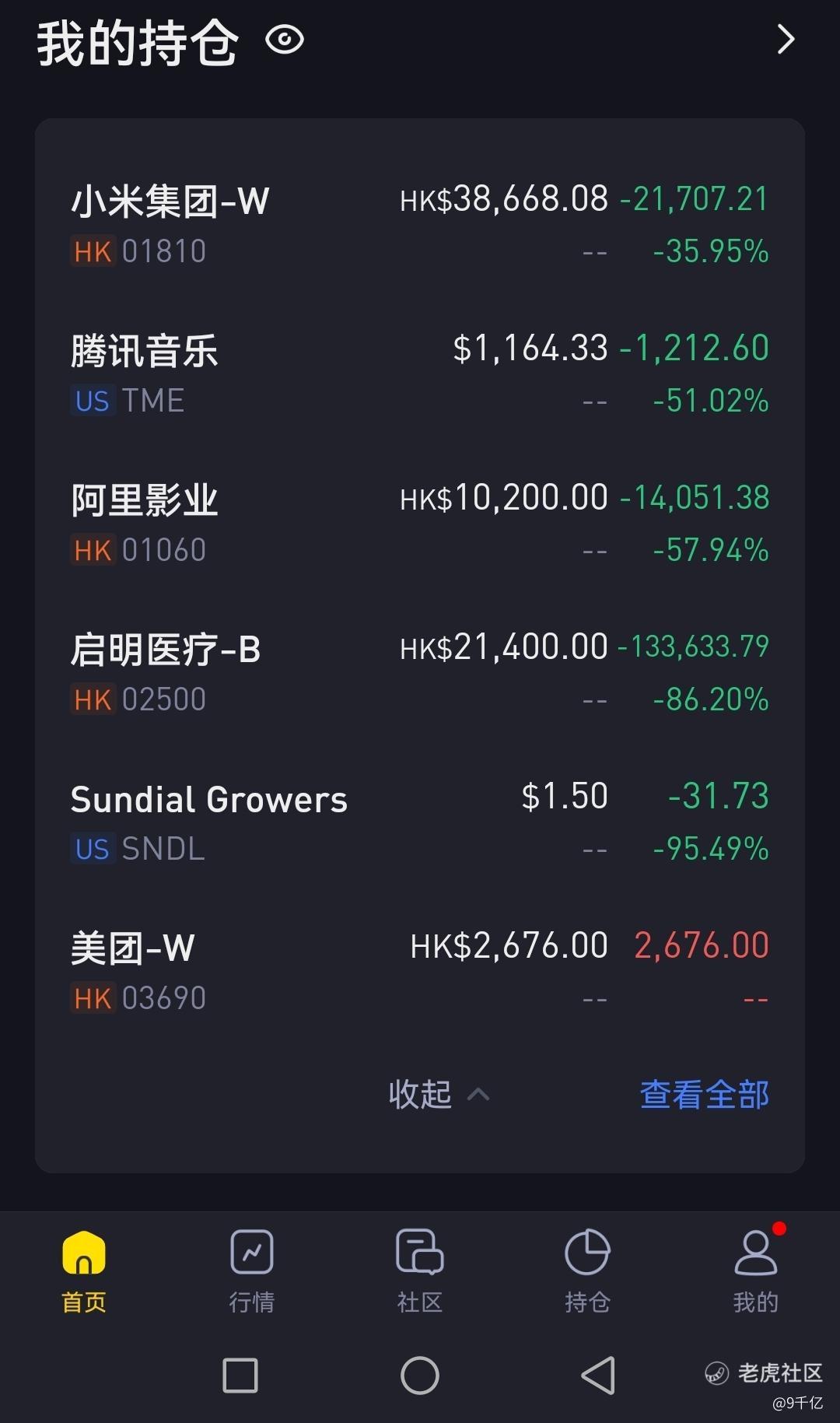Open the 小米集团-W holding
The image size is (840, 1423).
click(420, 225)
